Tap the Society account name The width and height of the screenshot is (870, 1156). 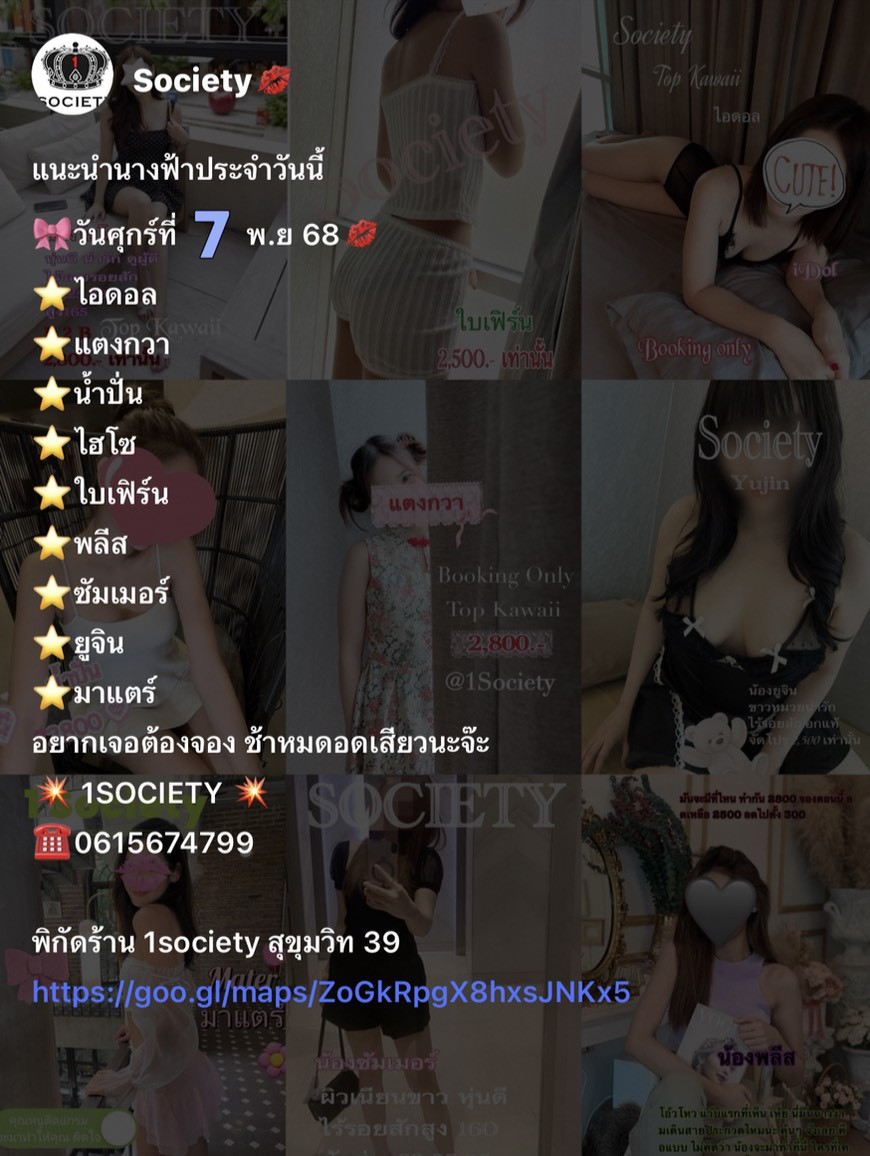tap(192, 81)
